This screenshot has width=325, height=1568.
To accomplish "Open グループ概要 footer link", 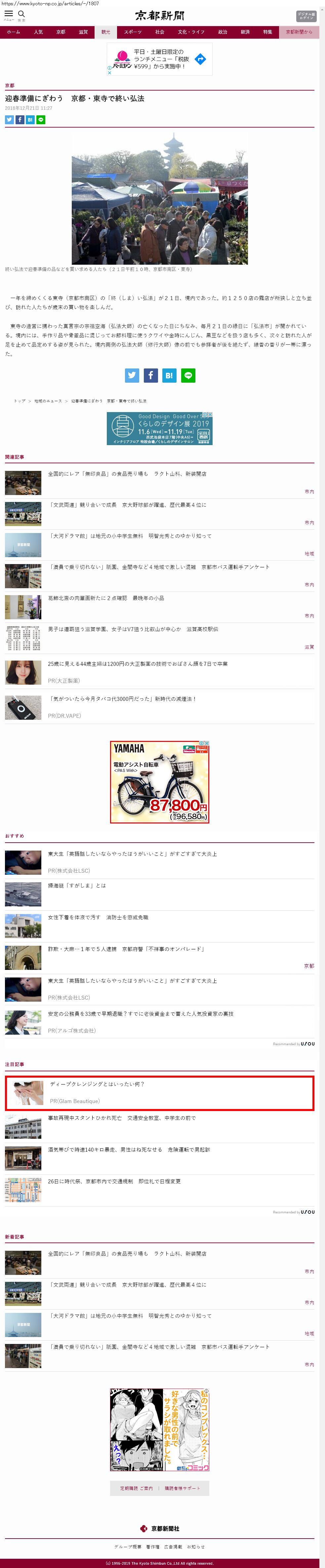I will (x=128, y=1546).
